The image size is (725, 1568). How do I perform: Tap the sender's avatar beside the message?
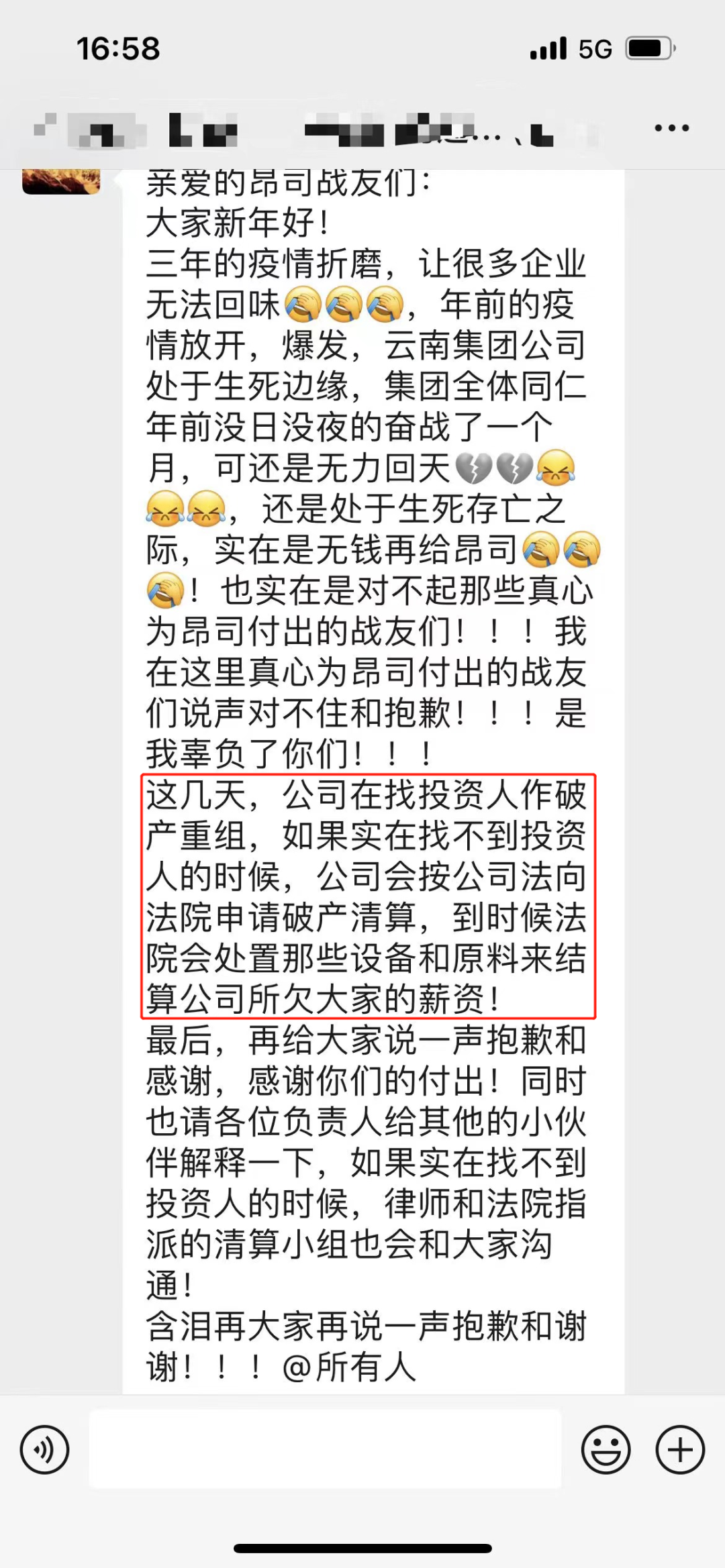click(x=61, y=182)
